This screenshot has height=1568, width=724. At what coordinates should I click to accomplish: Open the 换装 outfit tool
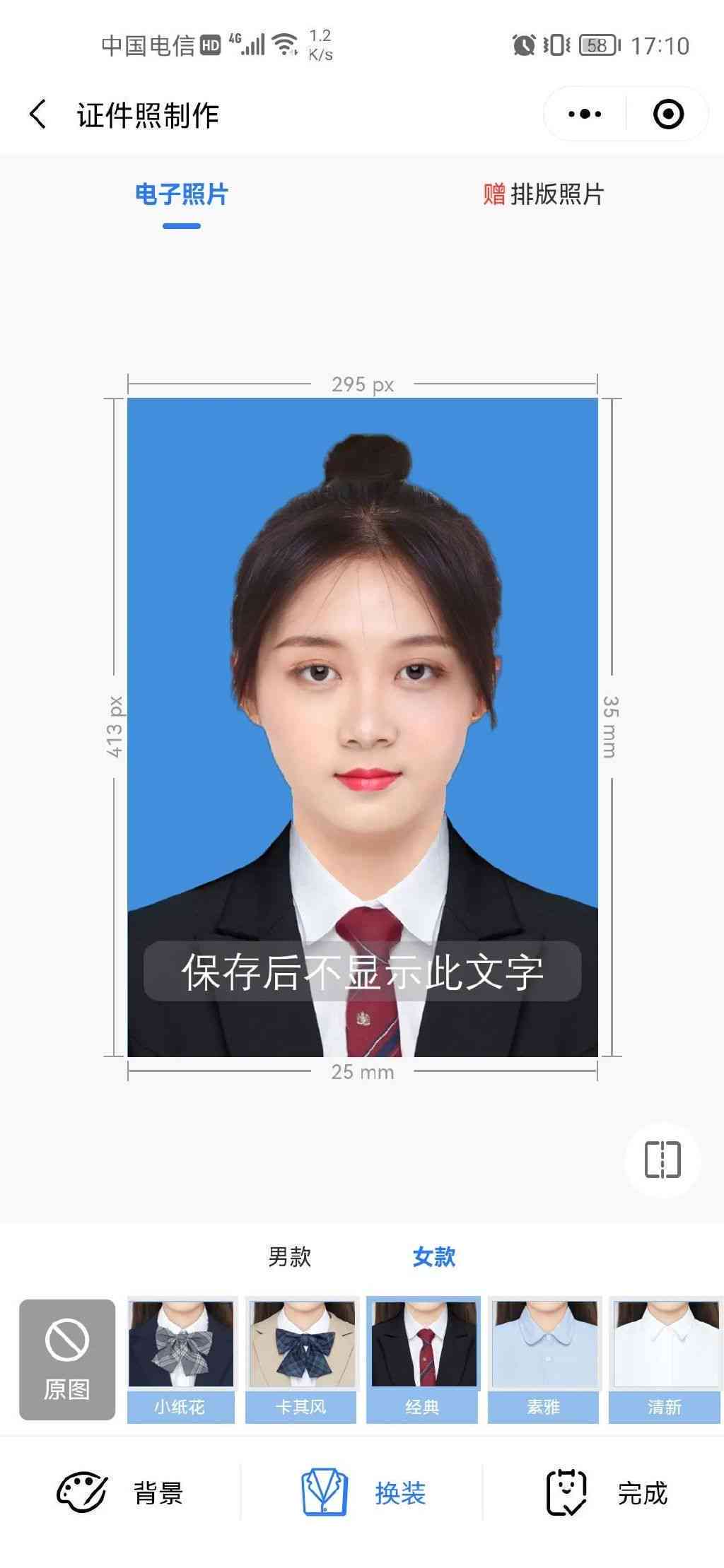pos(363,1493)
